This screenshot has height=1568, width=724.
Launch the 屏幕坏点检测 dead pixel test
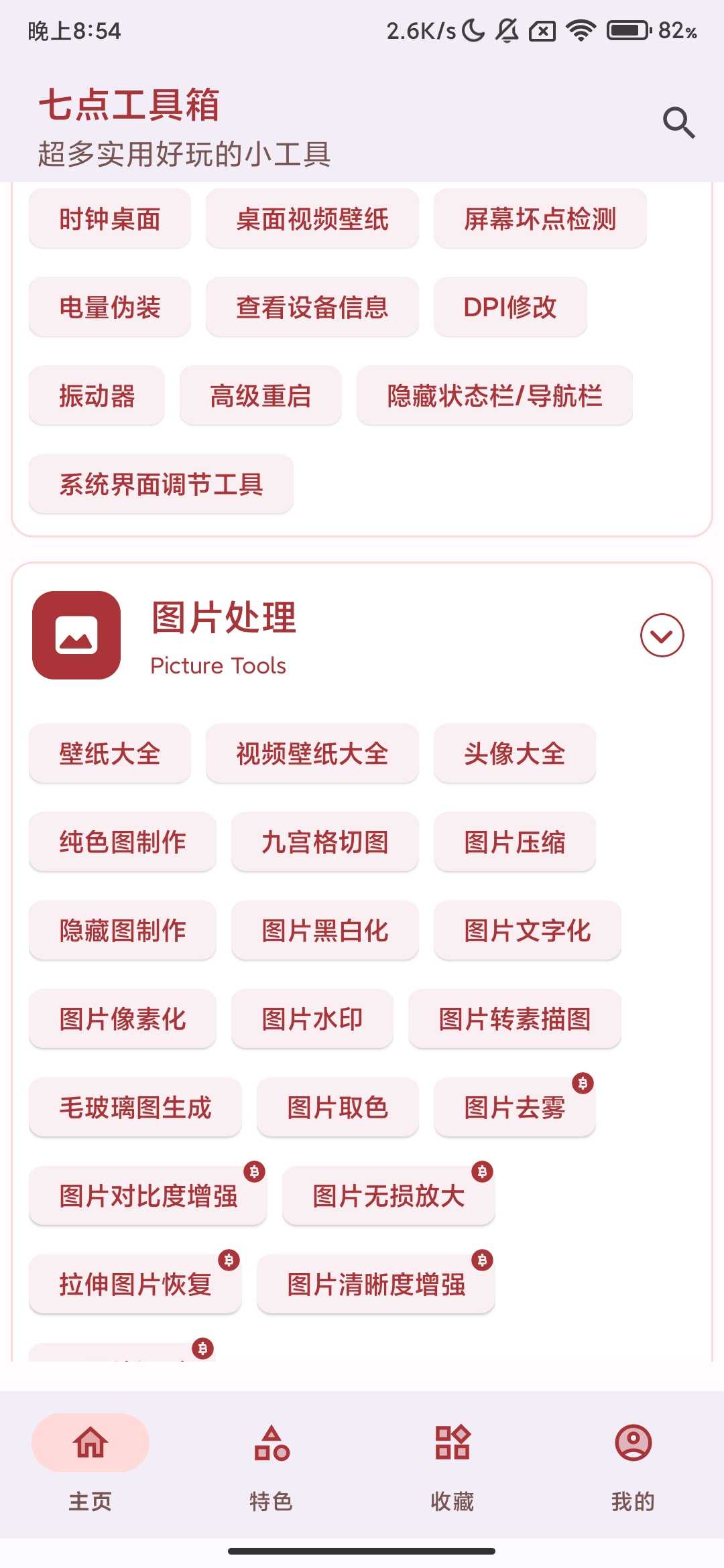point(542,219)
